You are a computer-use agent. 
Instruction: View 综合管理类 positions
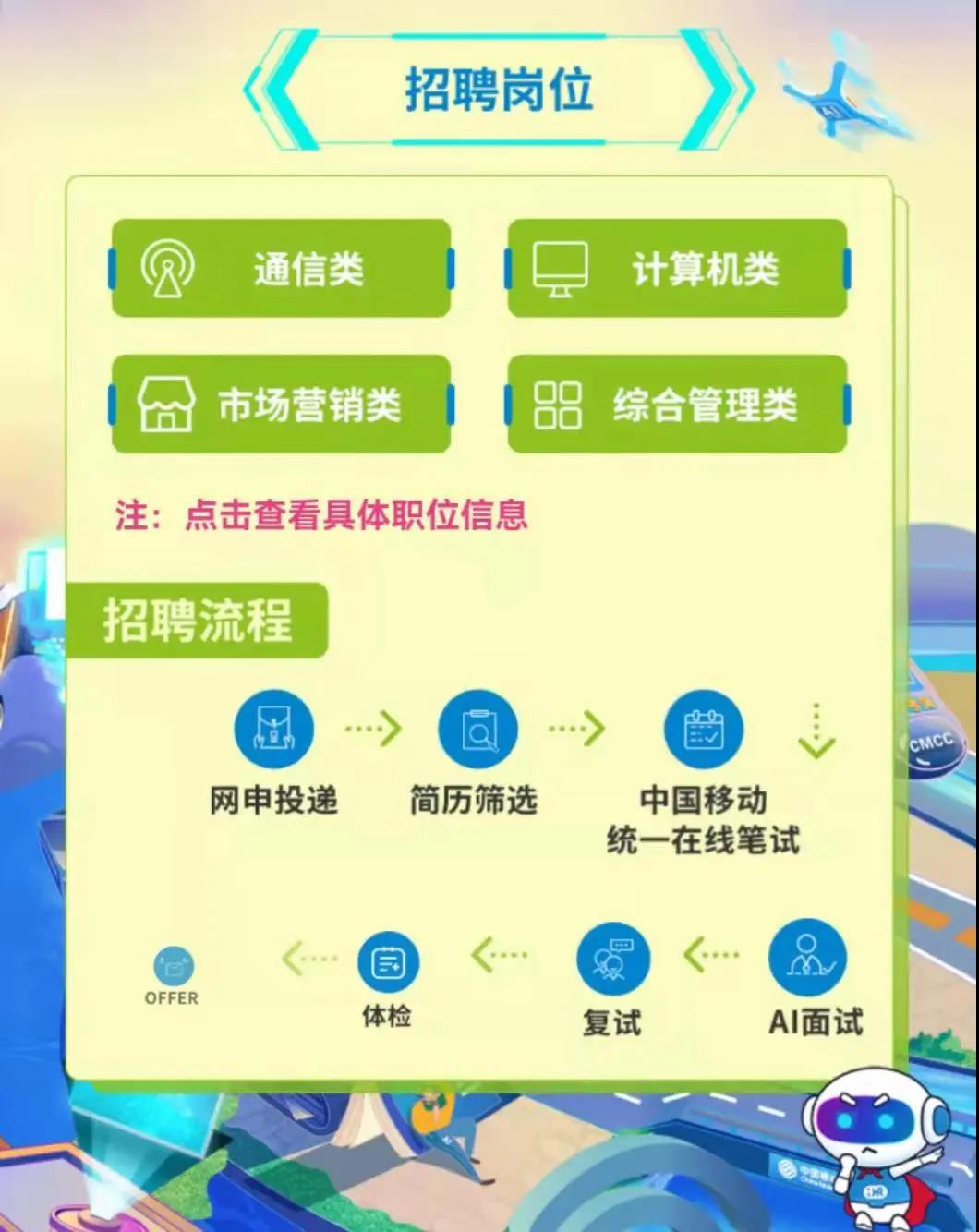677,405
